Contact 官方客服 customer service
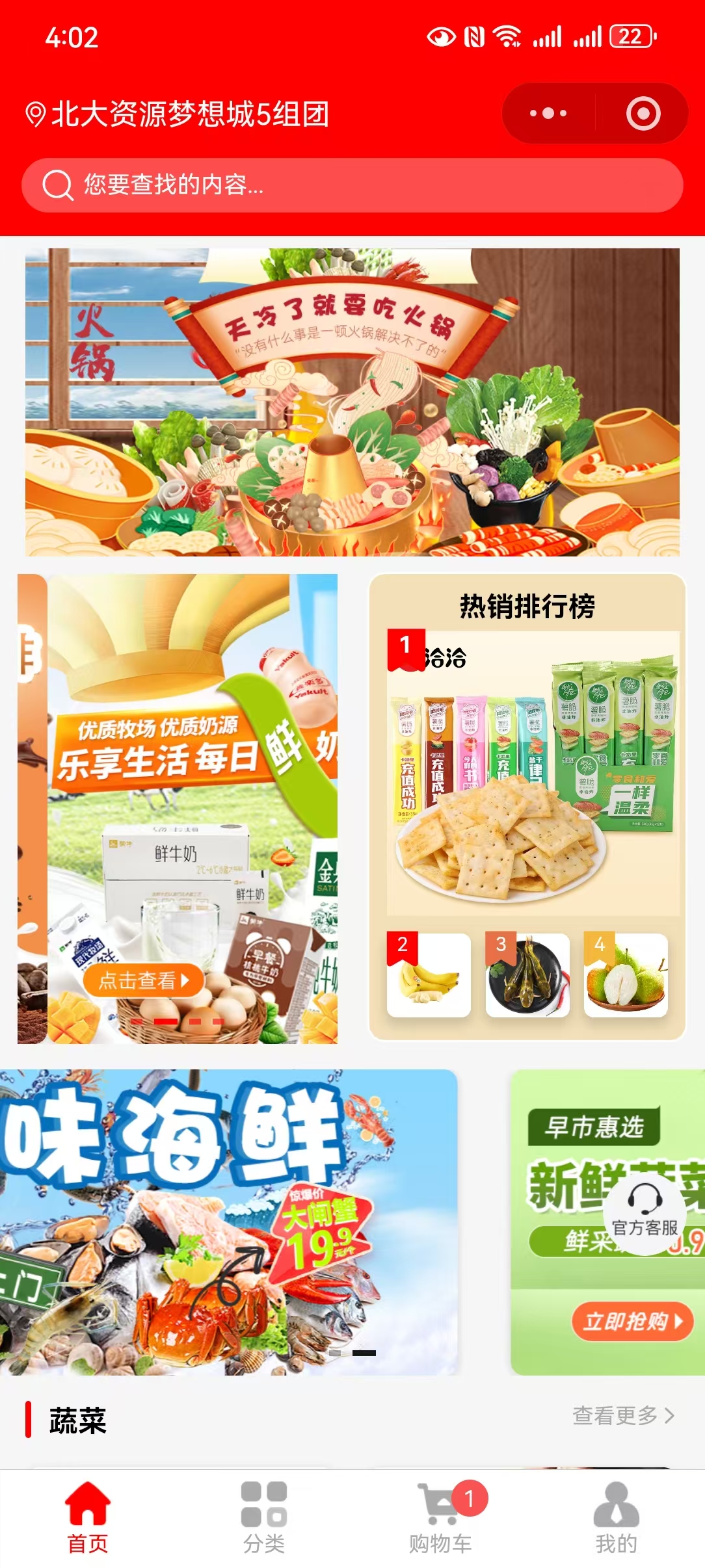This screenshot has width=705, height=1568. [645, 1213]
